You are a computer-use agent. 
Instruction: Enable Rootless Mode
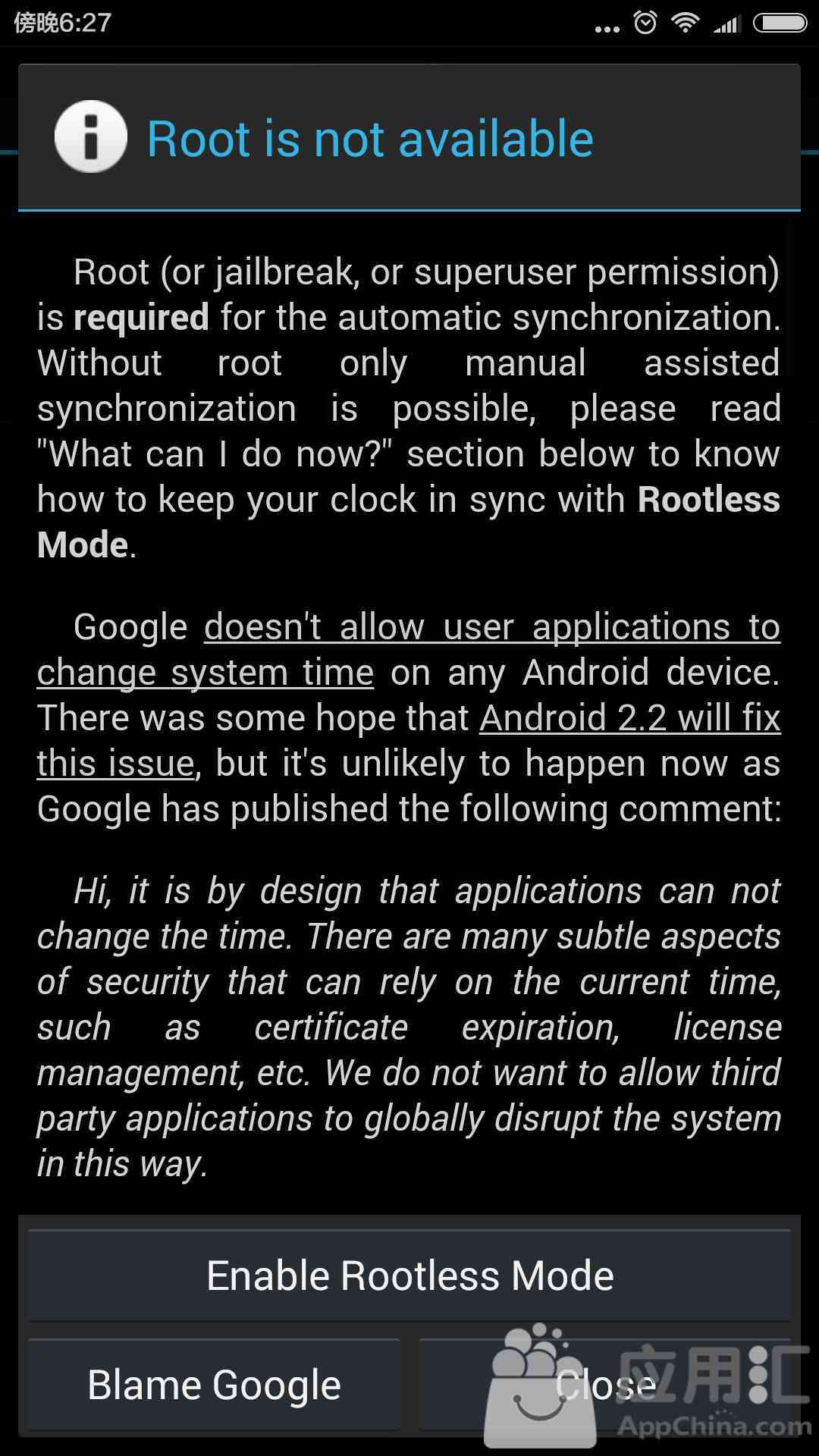[409, 1276]
